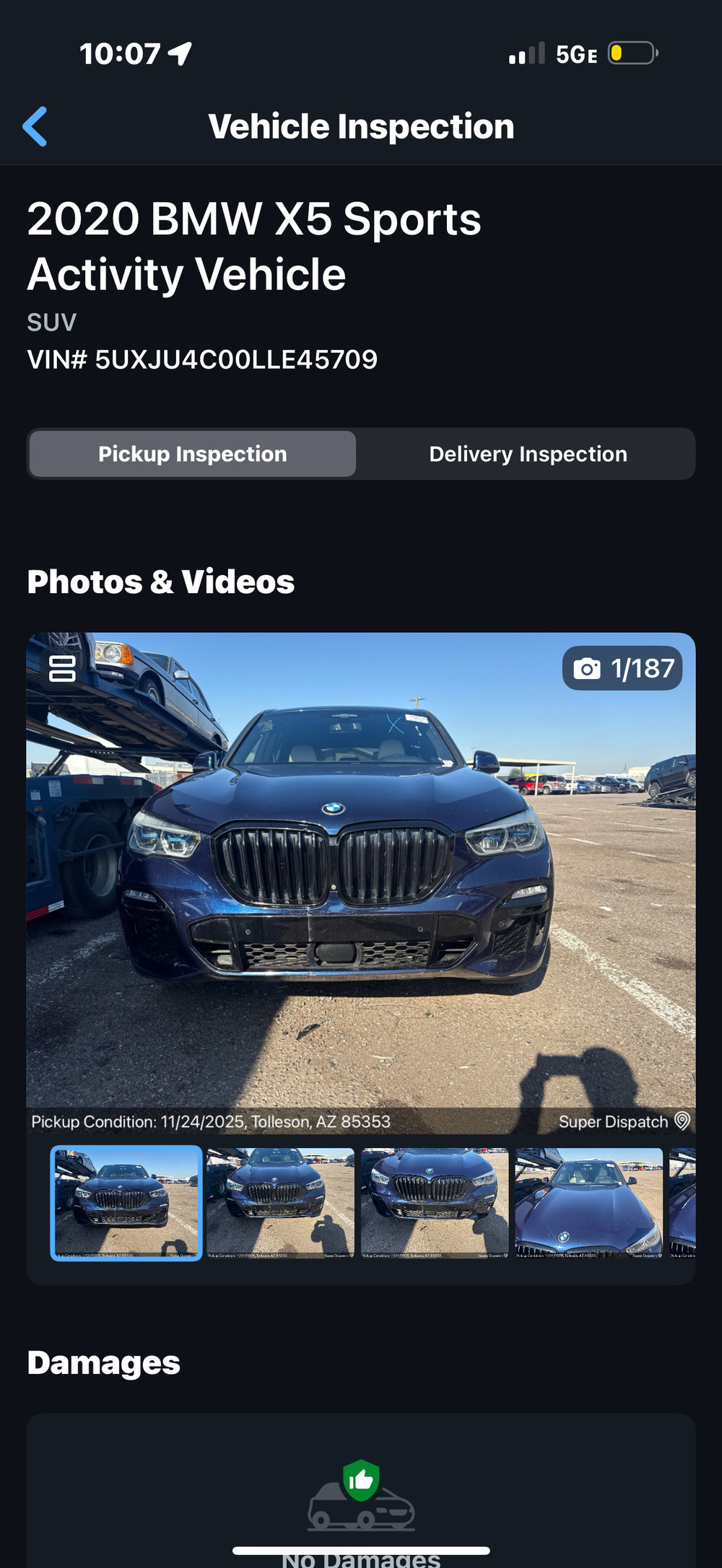This screenshot has width=722, height=1568.
Task: Open the stacked list view icon on photo
Action: click(x=62, y=667)
